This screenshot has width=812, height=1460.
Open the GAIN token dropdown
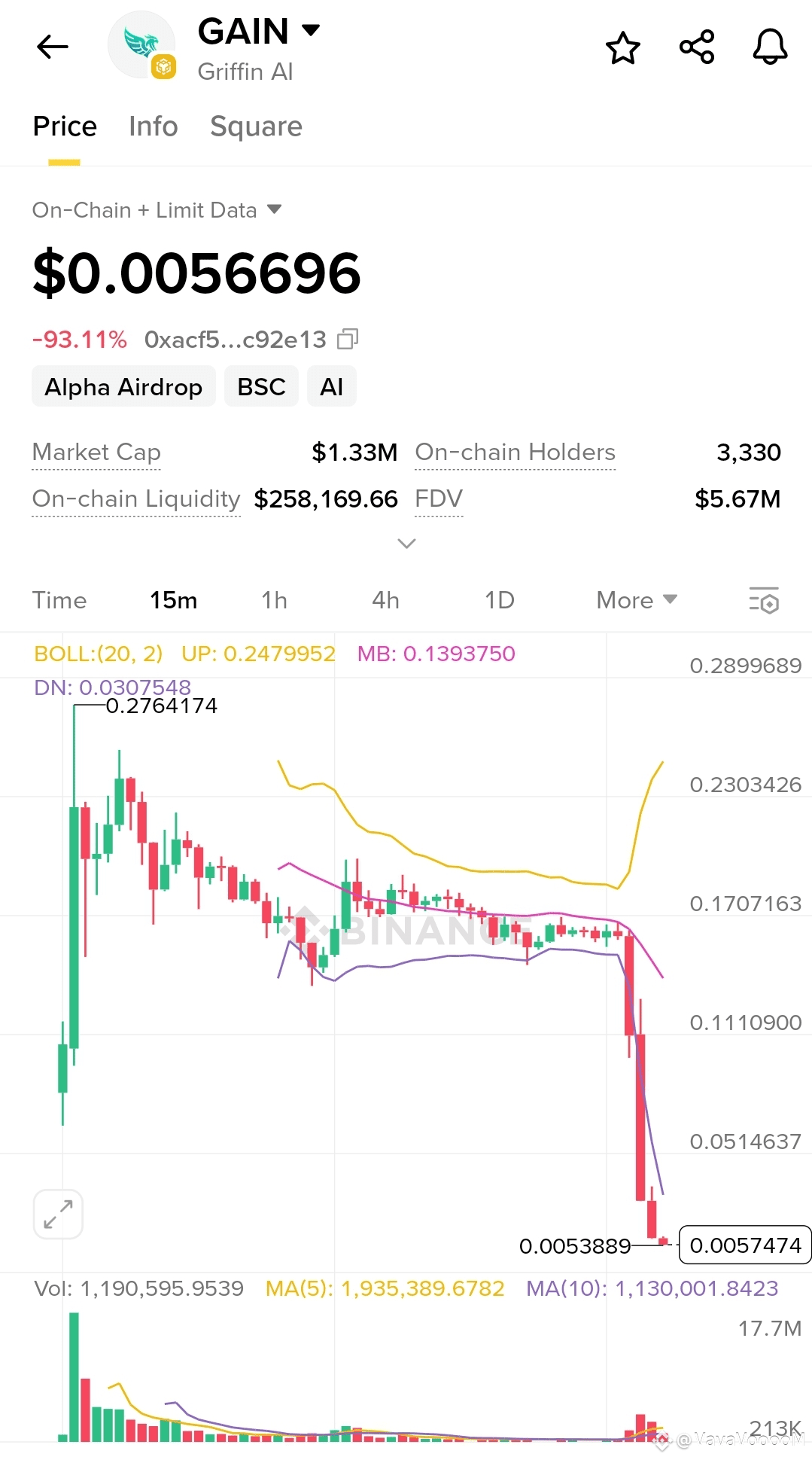tap(310, 31)
